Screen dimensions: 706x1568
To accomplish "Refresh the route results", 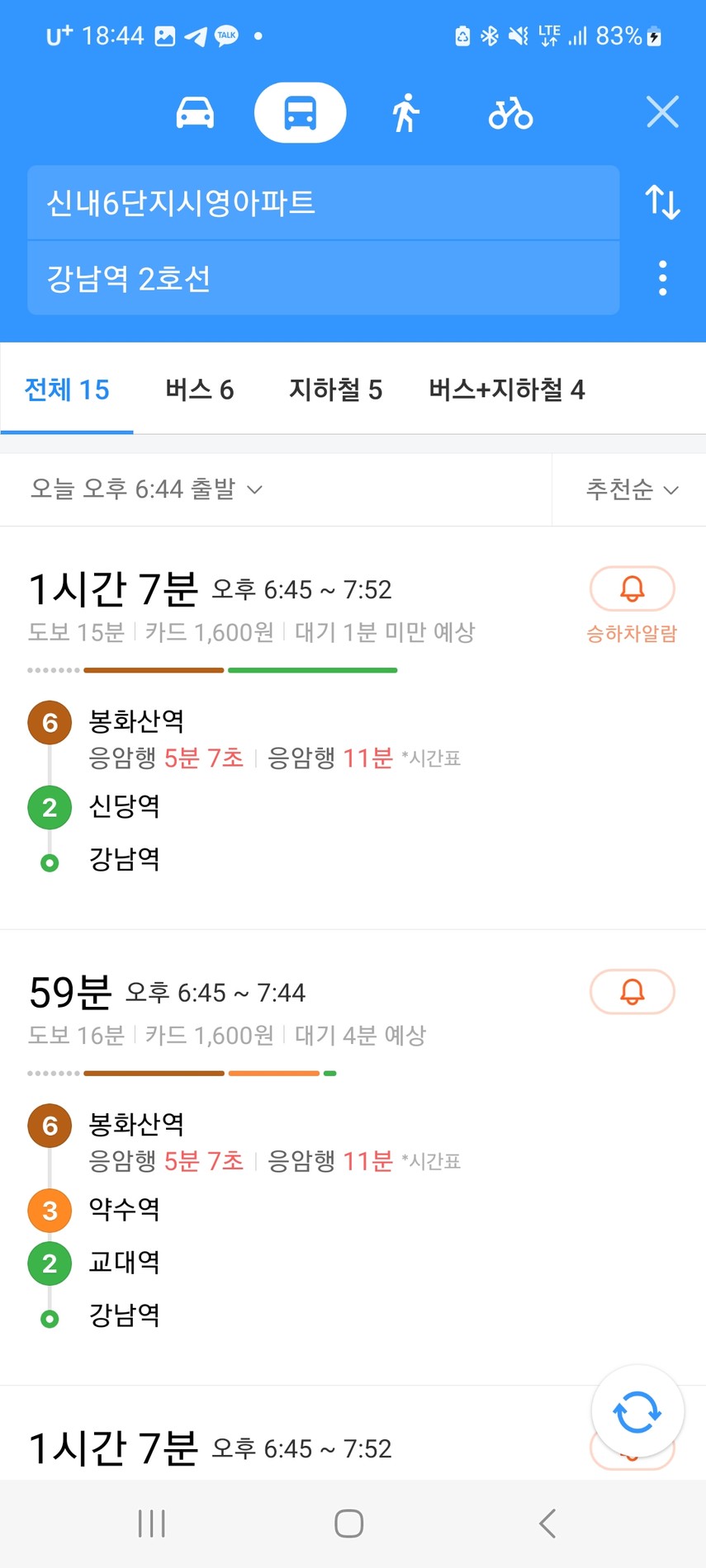I will (x=637, y=1412).
